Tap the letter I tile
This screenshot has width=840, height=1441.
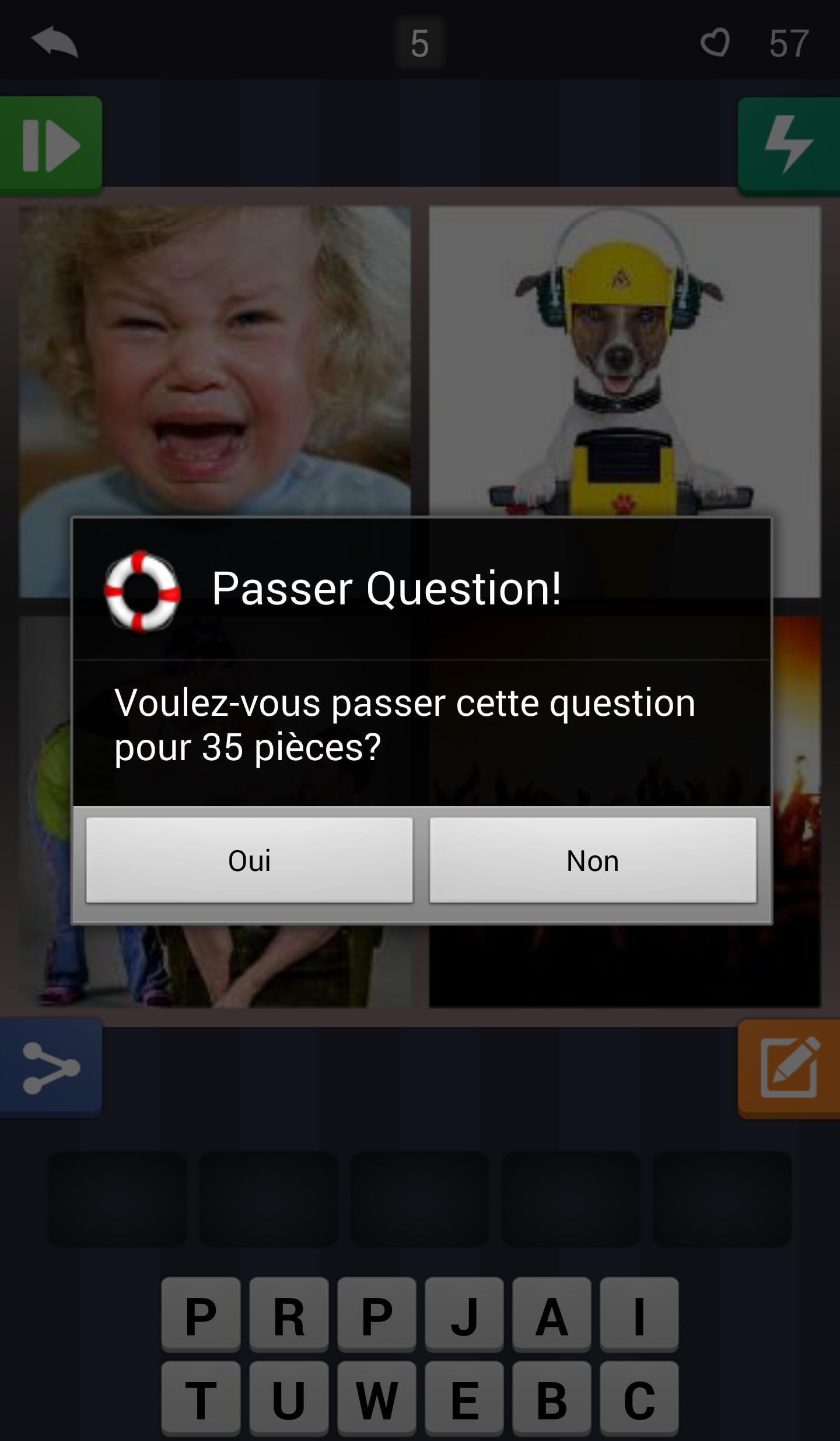tap(639, 1316)
